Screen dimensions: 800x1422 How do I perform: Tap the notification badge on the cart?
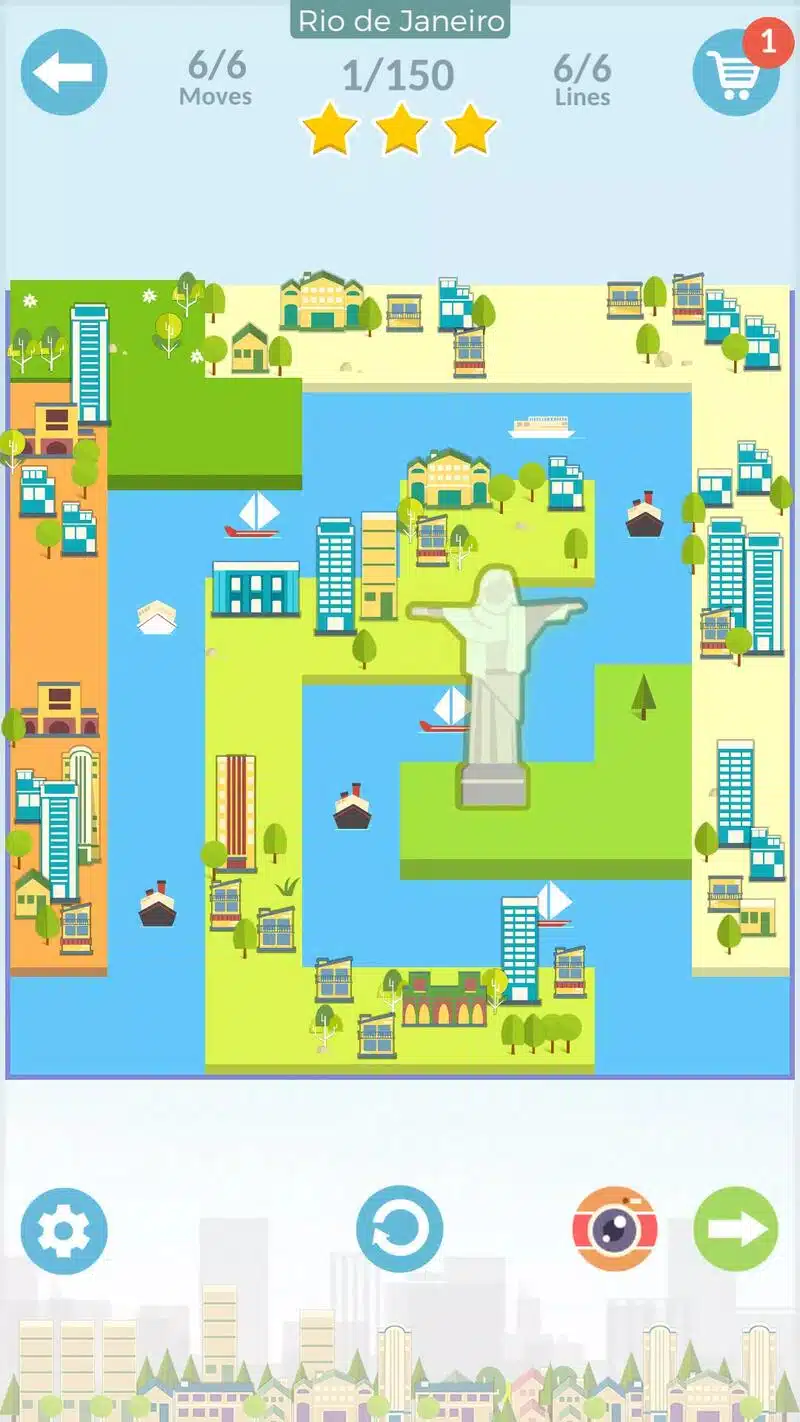tap(768, 43)
